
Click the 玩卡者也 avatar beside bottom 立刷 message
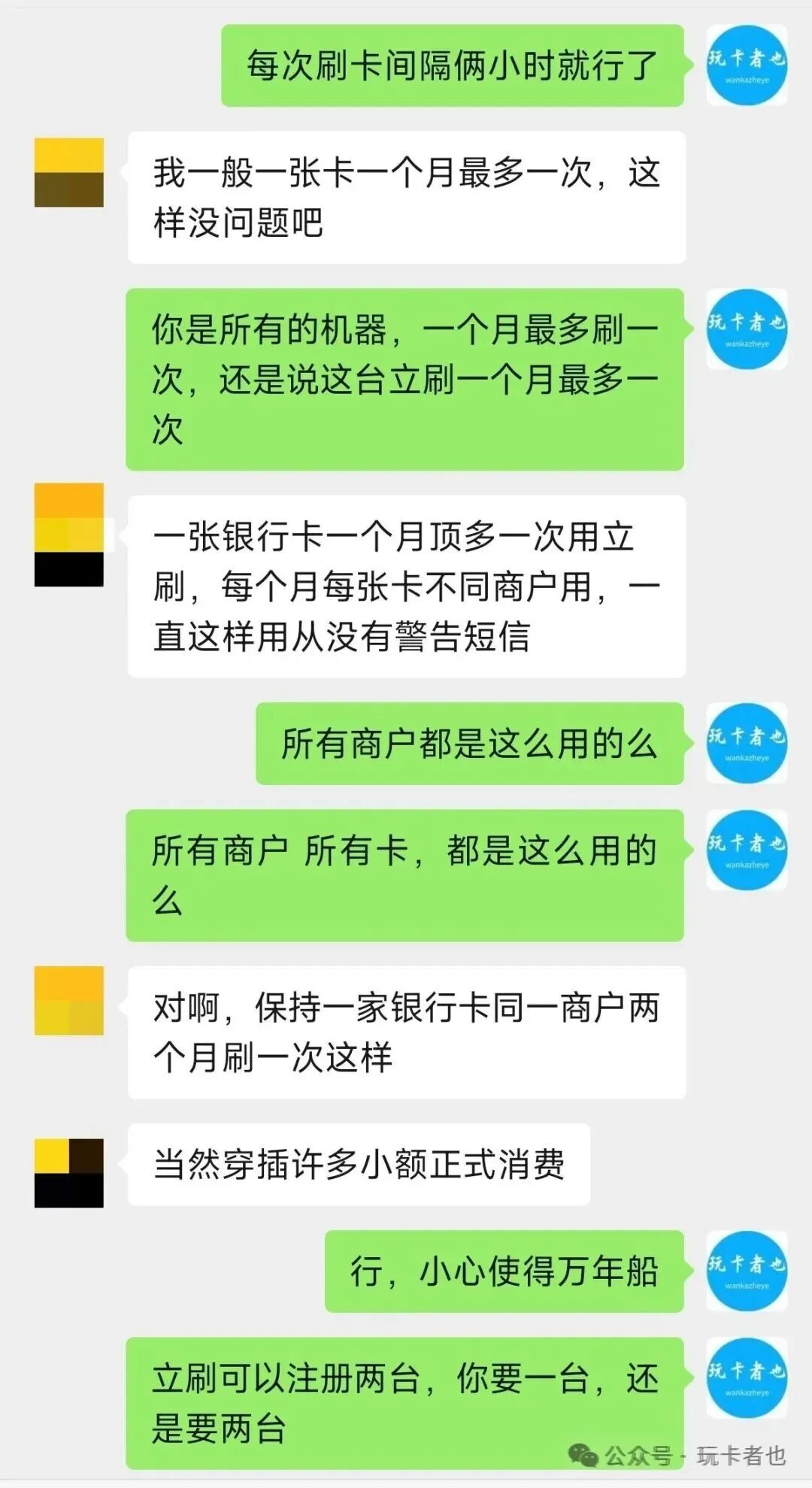click(x=746, y=1380)
